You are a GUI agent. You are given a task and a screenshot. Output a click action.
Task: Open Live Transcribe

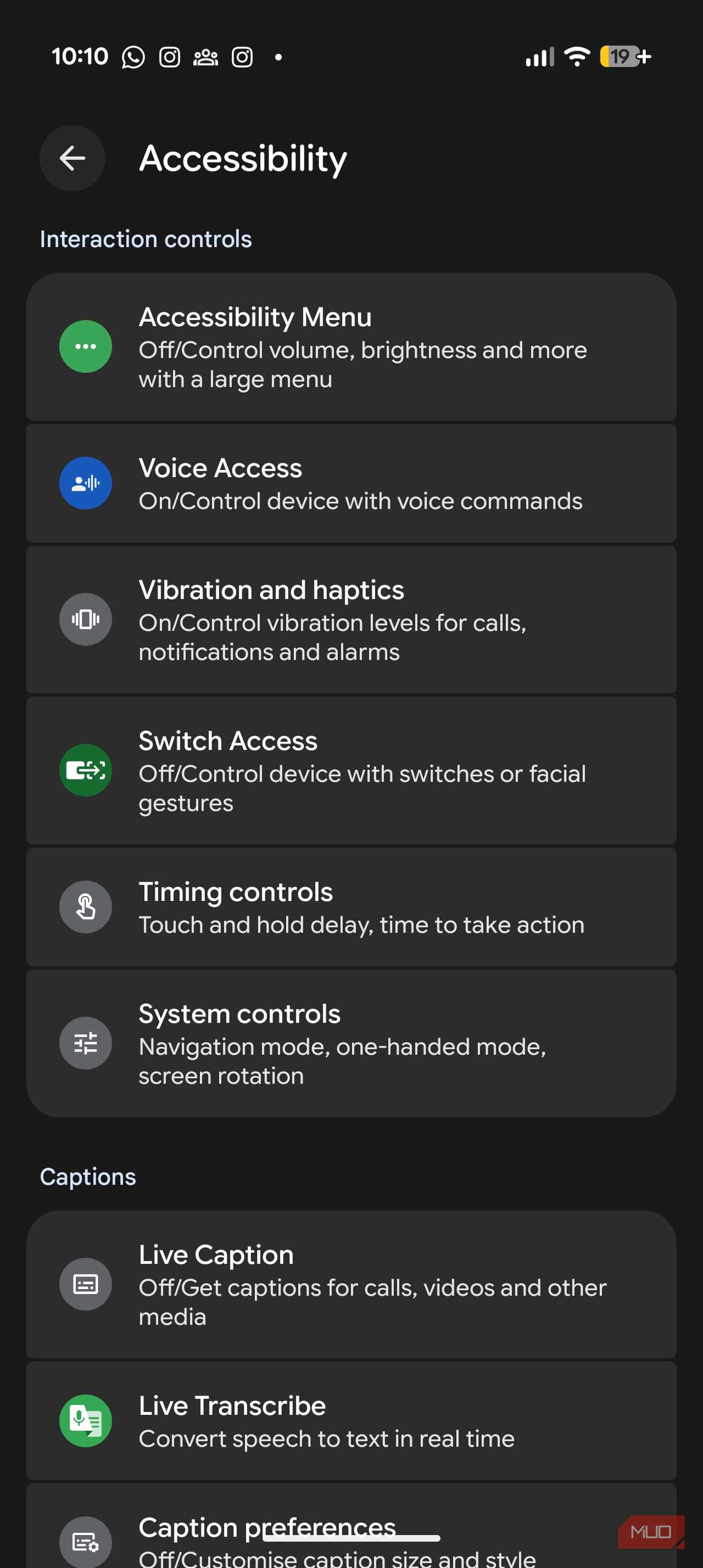coord(351,1421)
